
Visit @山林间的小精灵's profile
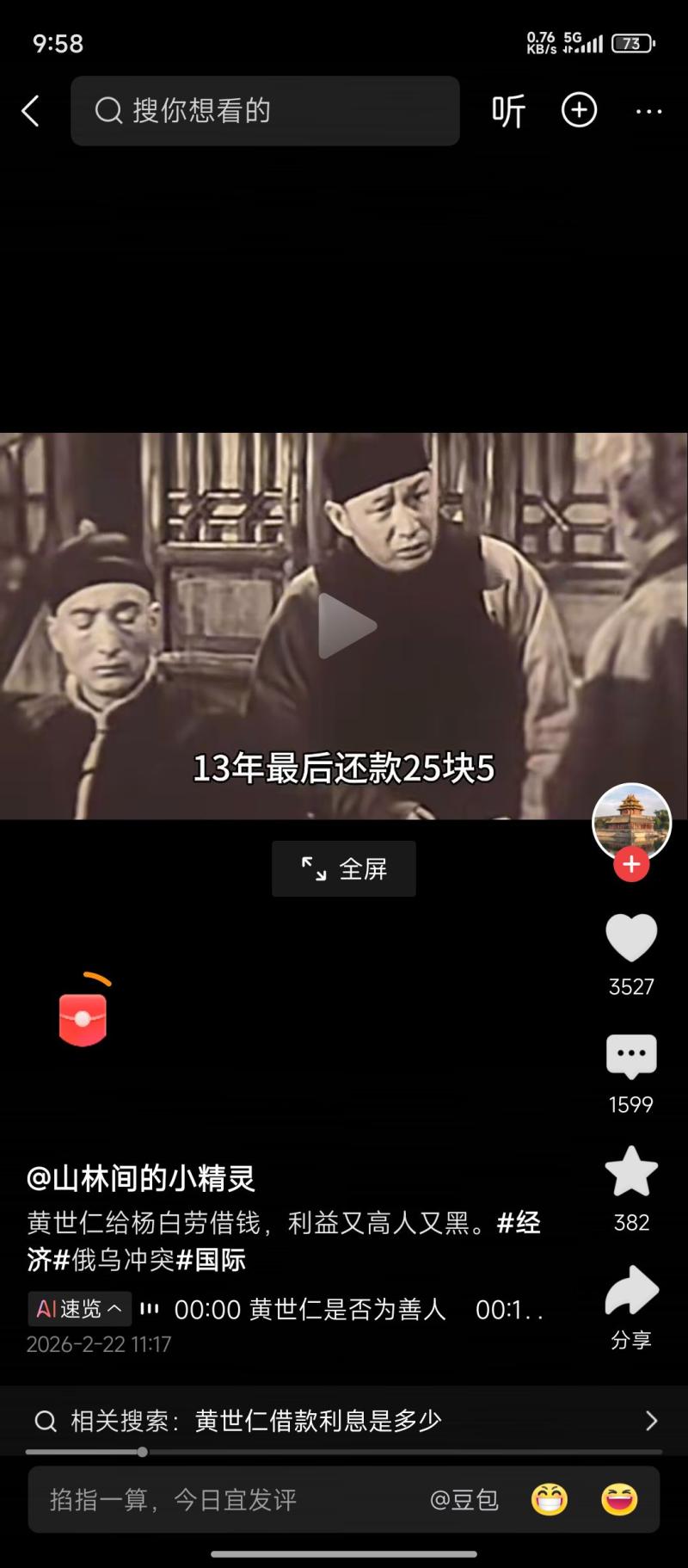(x=141, y=1178)
